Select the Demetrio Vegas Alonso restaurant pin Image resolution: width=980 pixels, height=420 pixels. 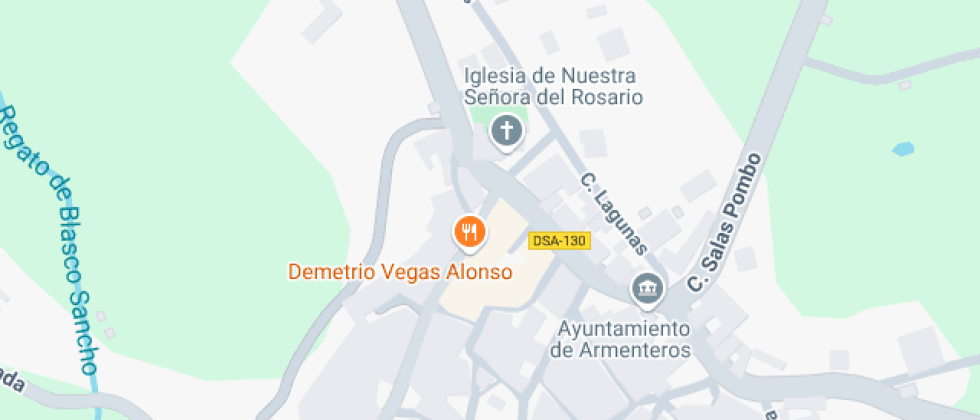[x=469, y=234]
